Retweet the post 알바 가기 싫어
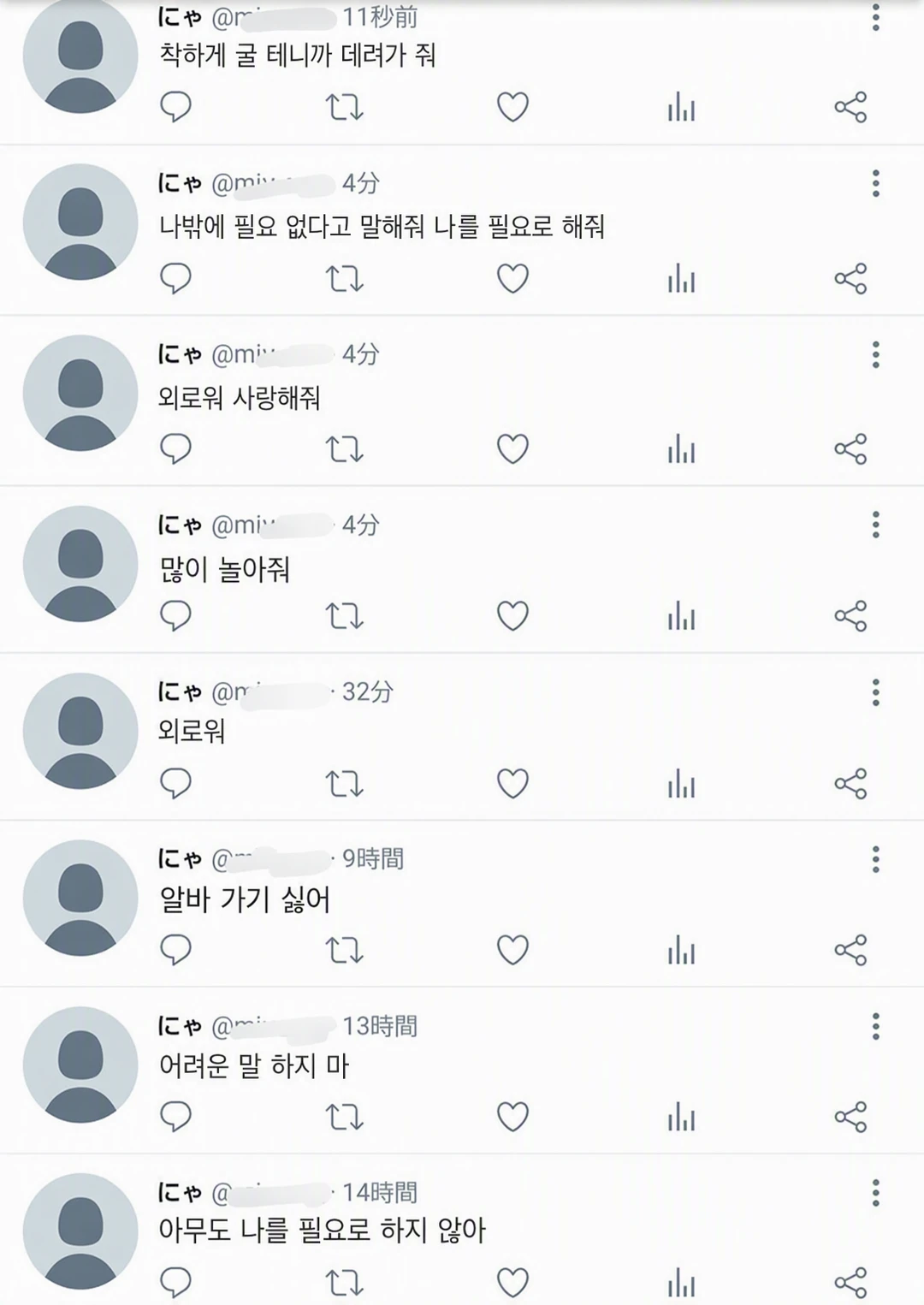 pos(345,950)
